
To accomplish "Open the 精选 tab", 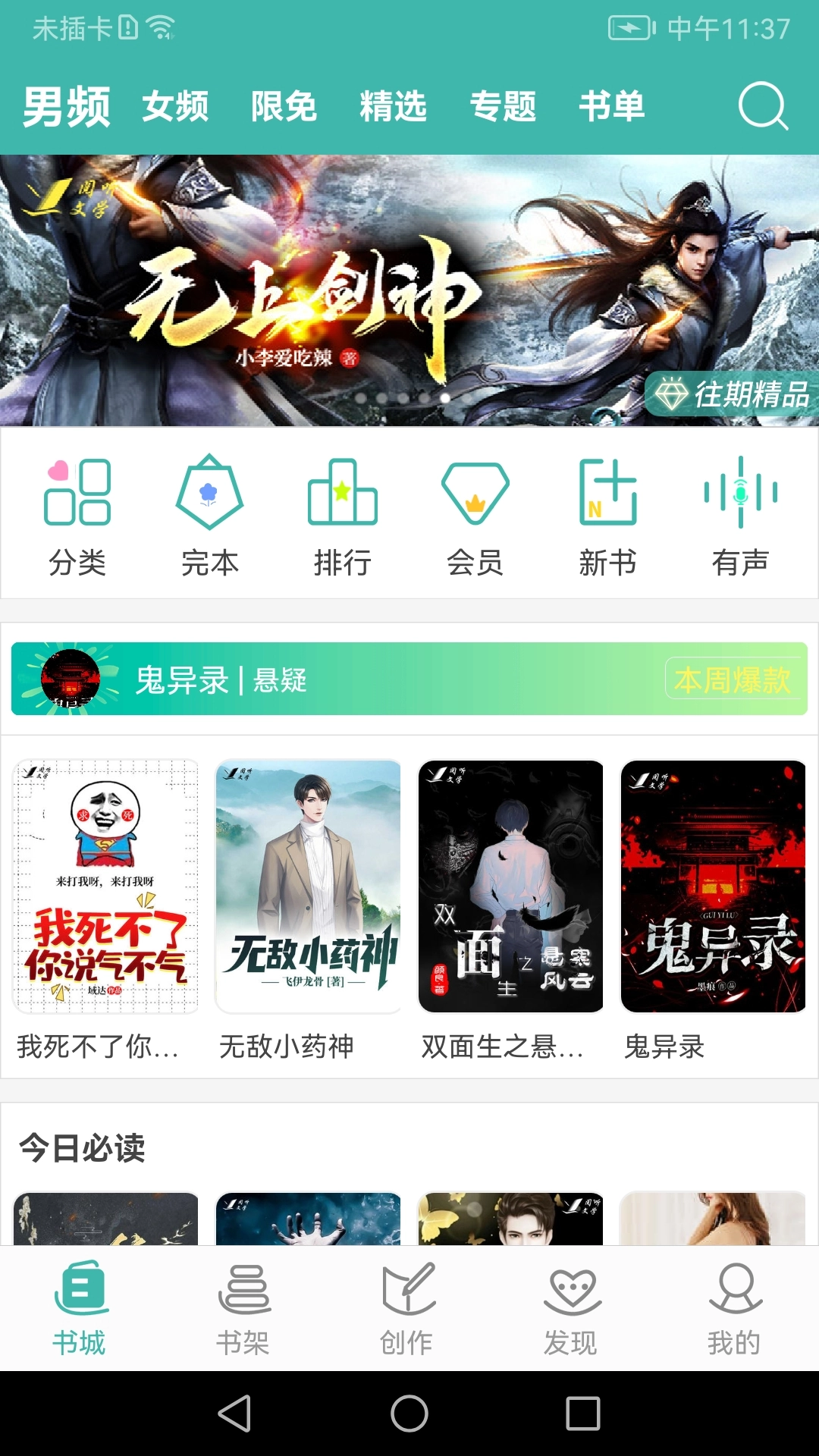I will (x=393, y=106).
